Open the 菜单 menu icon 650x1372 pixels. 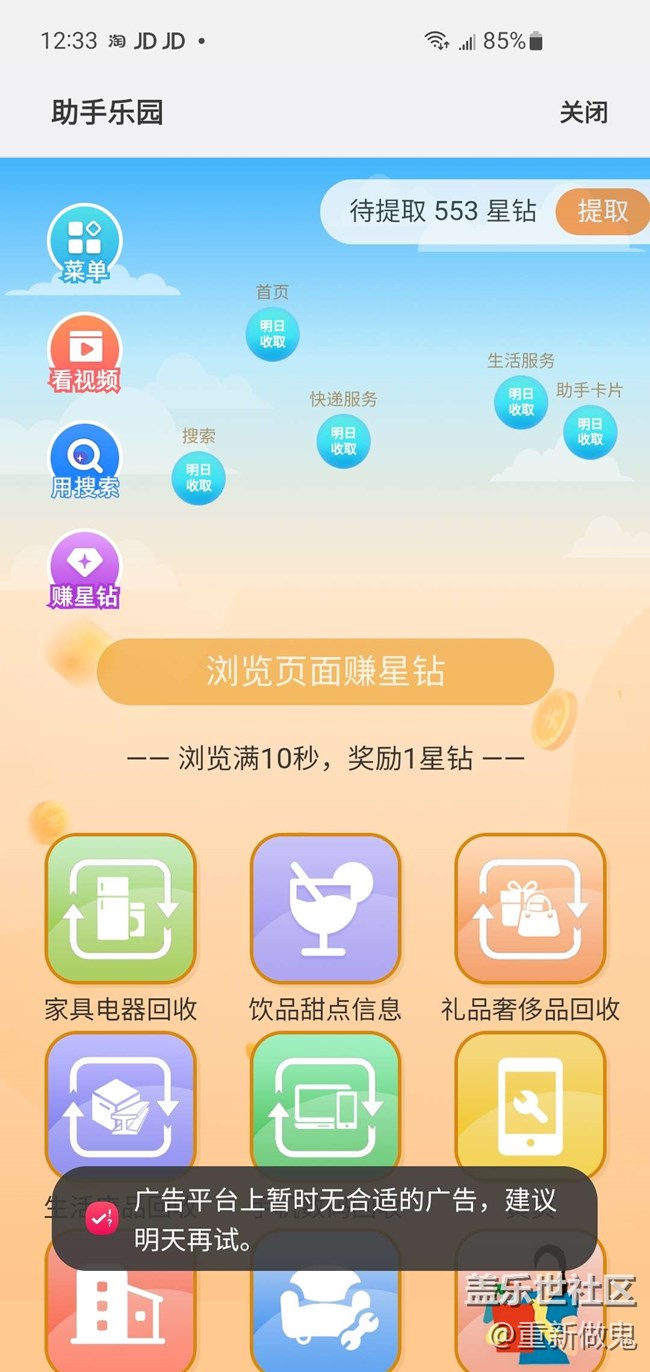pyautogui.click(x=85, y=244)
